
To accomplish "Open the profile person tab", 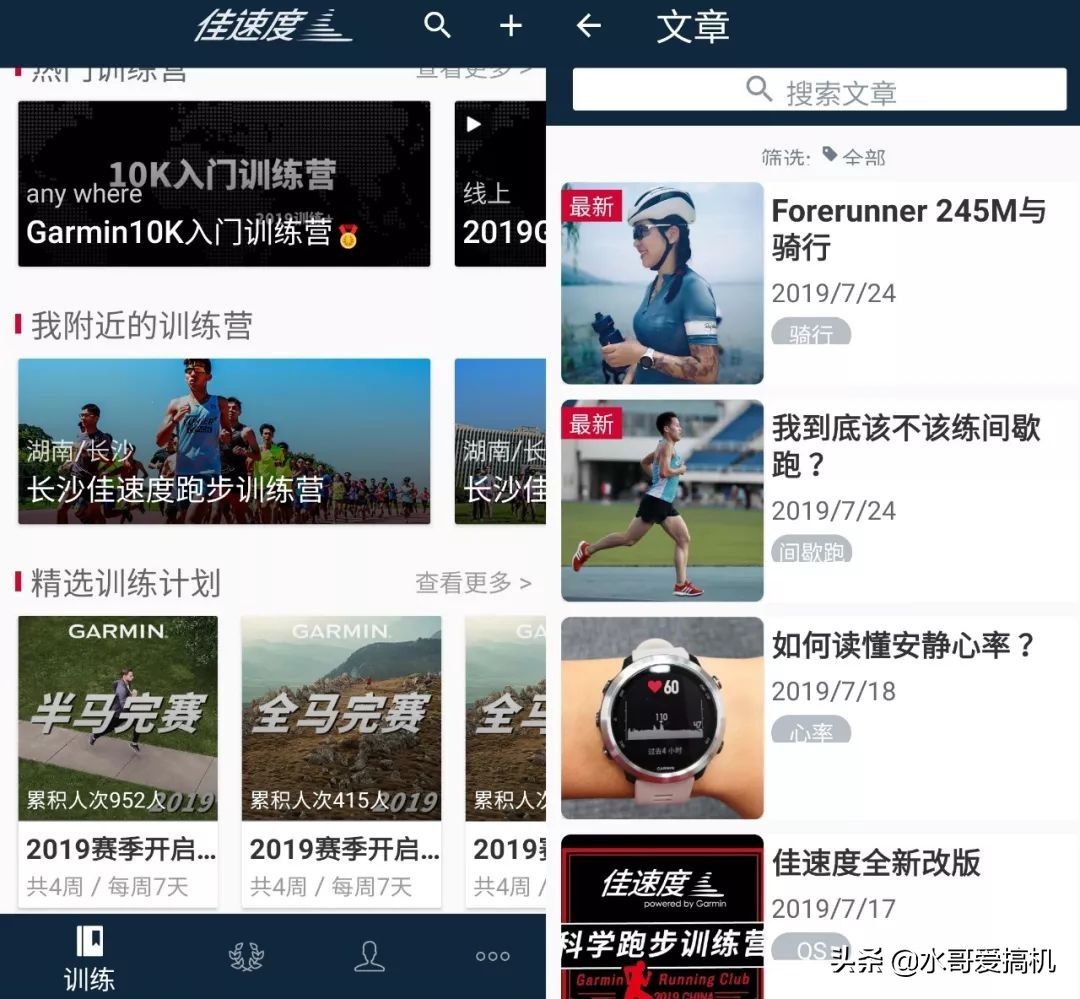I will click(369, 956).
